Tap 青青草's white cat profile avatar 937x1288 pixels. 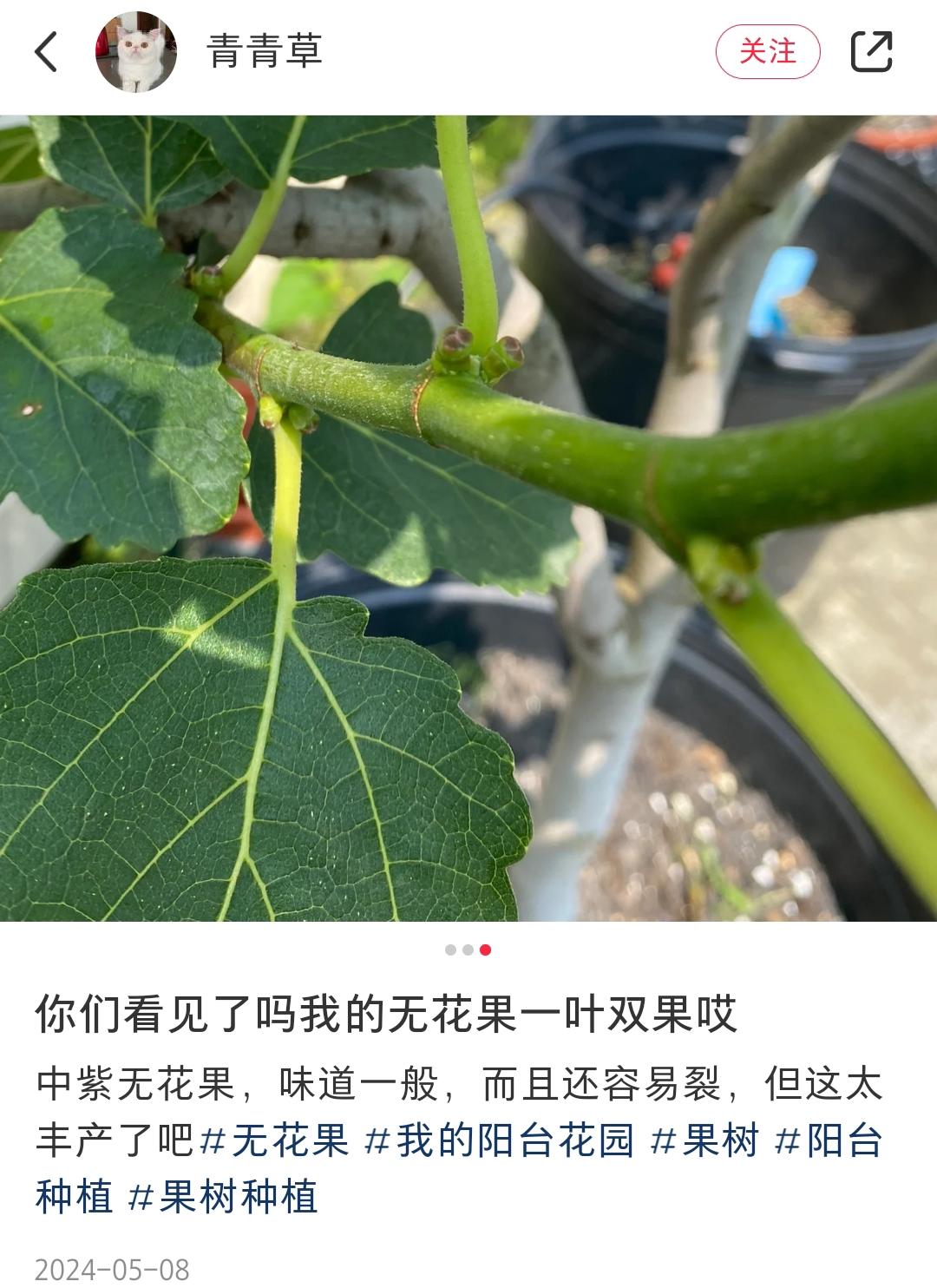(134, 52)
